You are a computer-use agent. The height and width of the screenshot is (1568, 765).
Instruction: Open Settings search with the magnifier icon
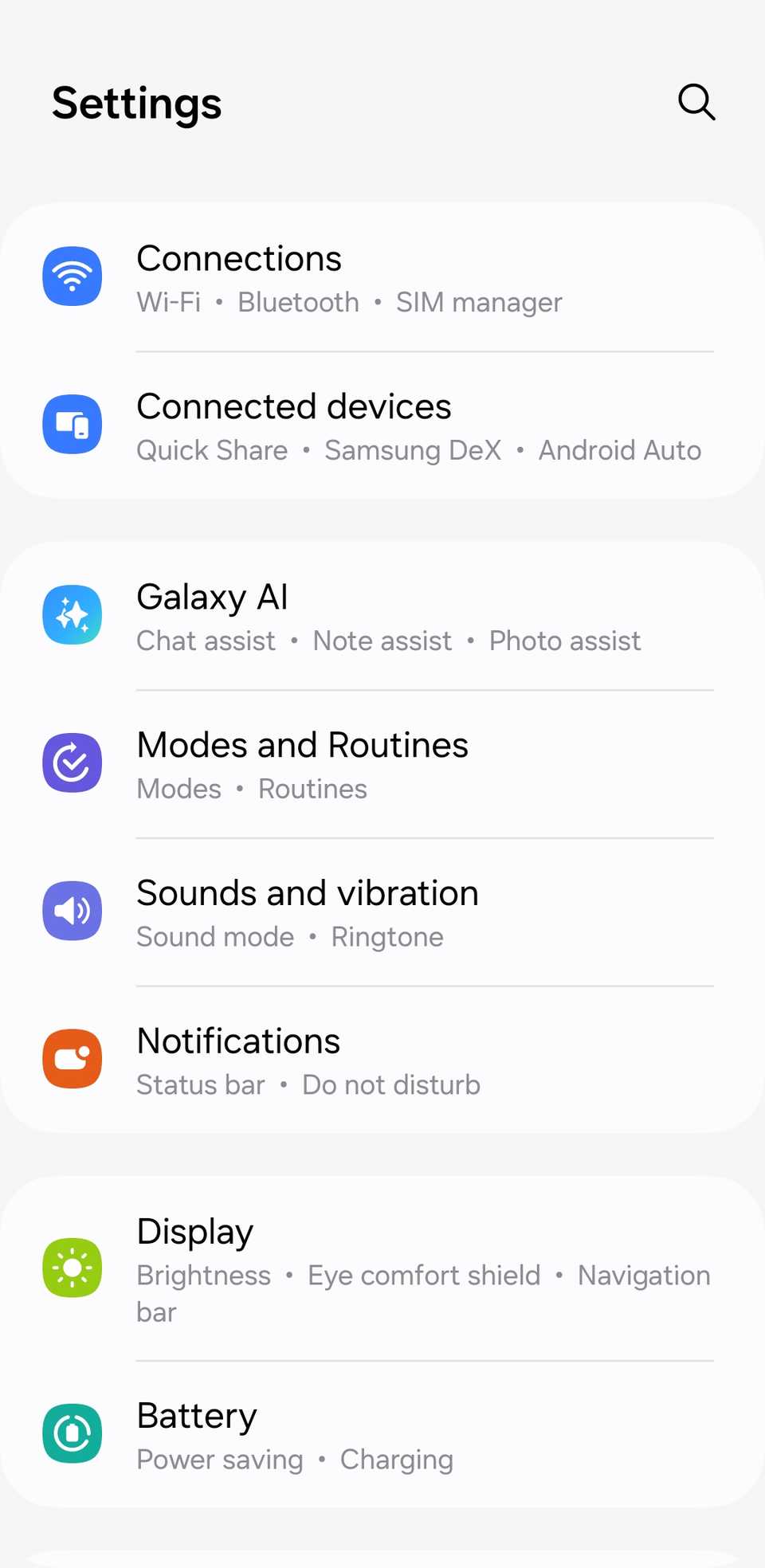pos(696,102)
